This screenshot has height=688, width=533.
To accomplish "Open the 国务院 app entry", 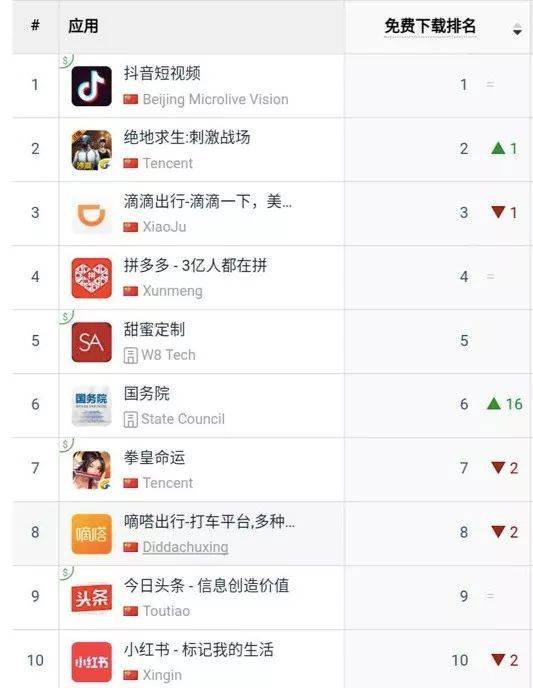I will [147, 393].
